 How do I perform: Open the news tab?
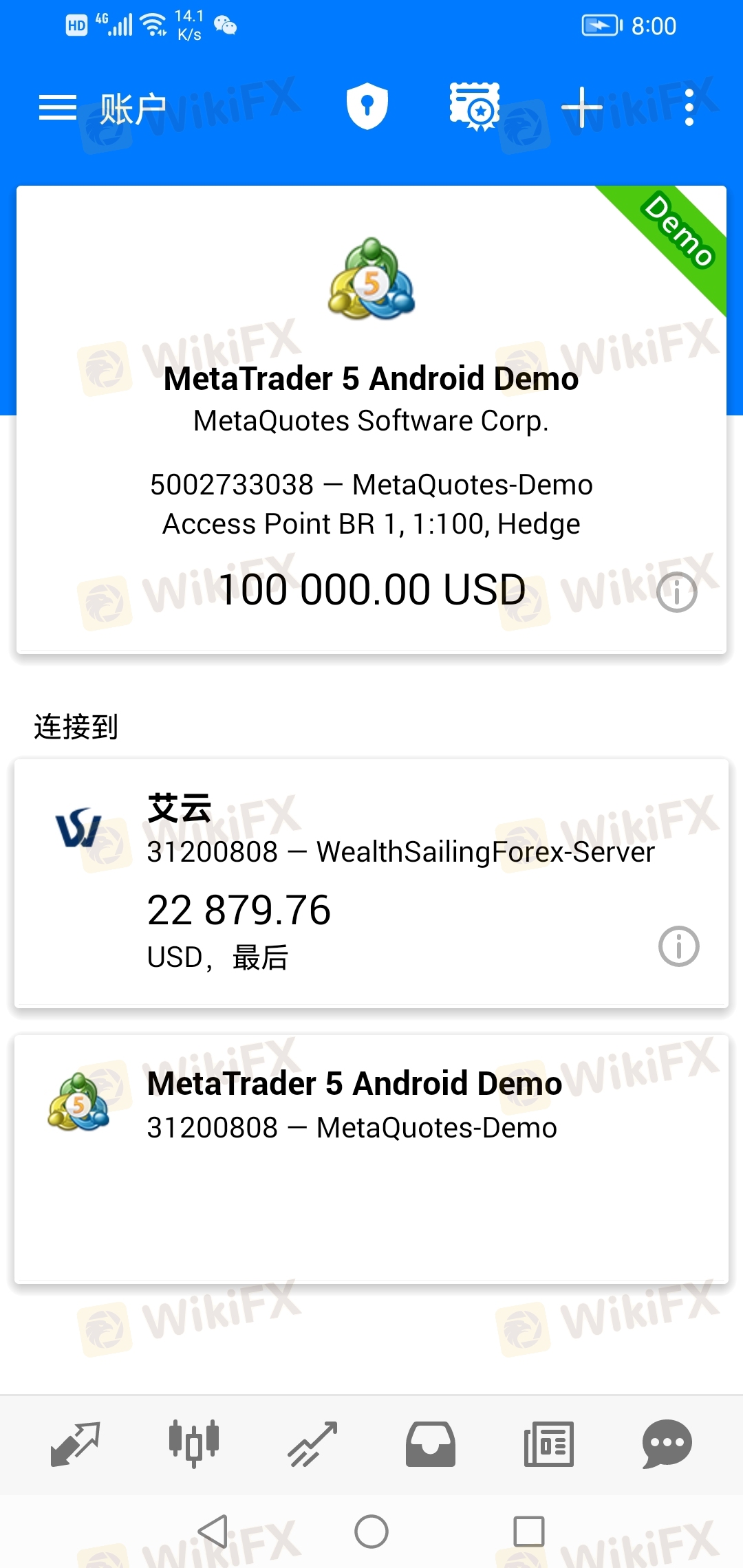point(548,1444)
